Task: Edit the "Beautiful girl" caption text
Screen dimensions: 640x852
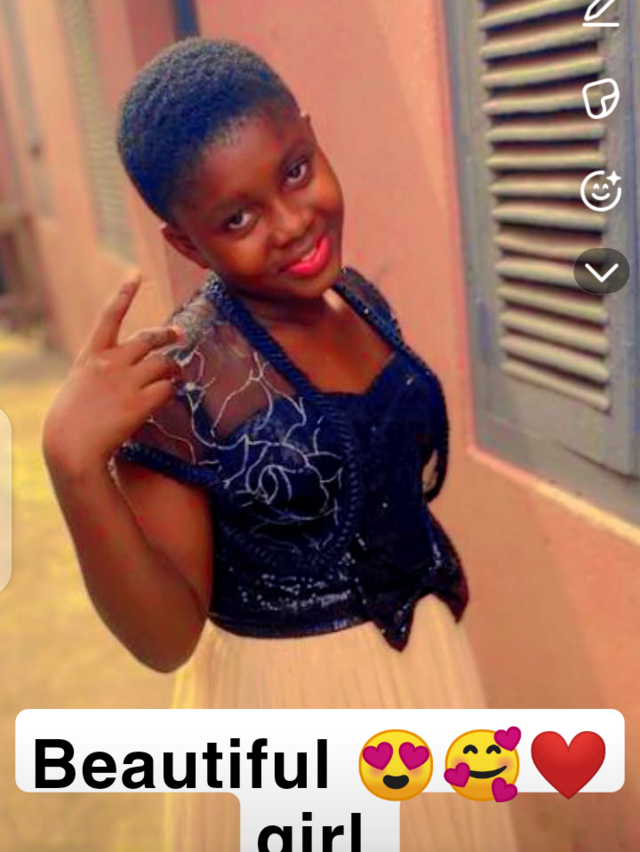Action: [180, 767]
